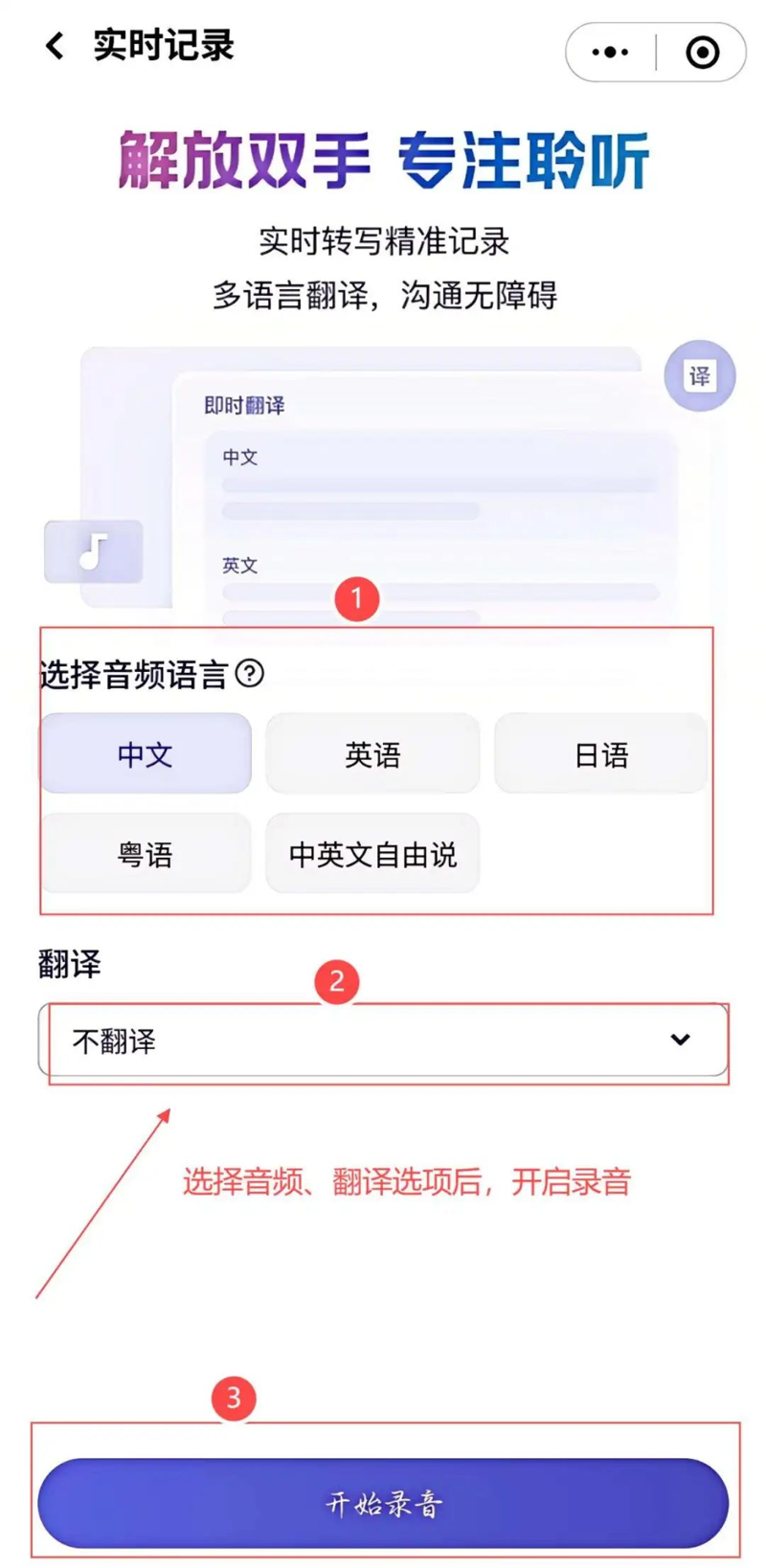Select 中文 as the audio language
The image size is (766, 1568).
145,754
